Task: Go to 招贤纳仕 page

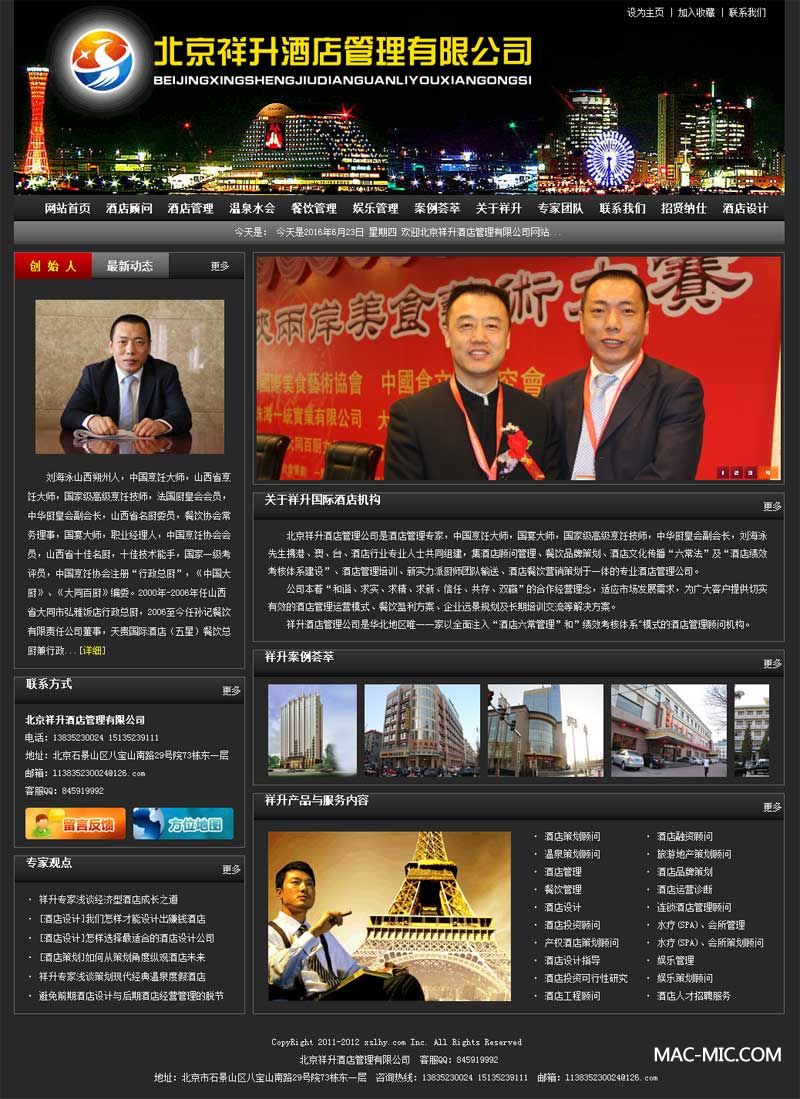Action: [684, 208]
